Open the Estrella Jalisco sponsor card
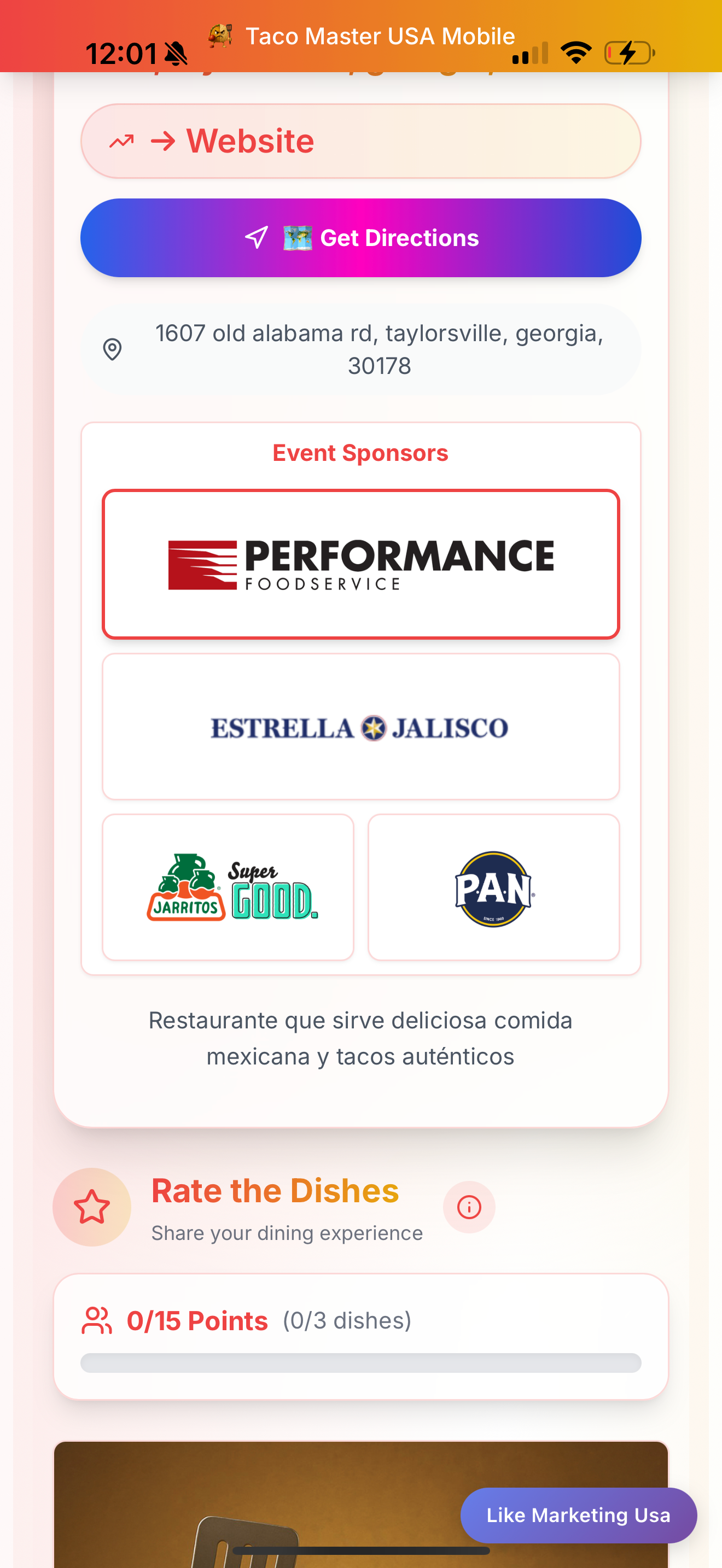 pos(360,726)
